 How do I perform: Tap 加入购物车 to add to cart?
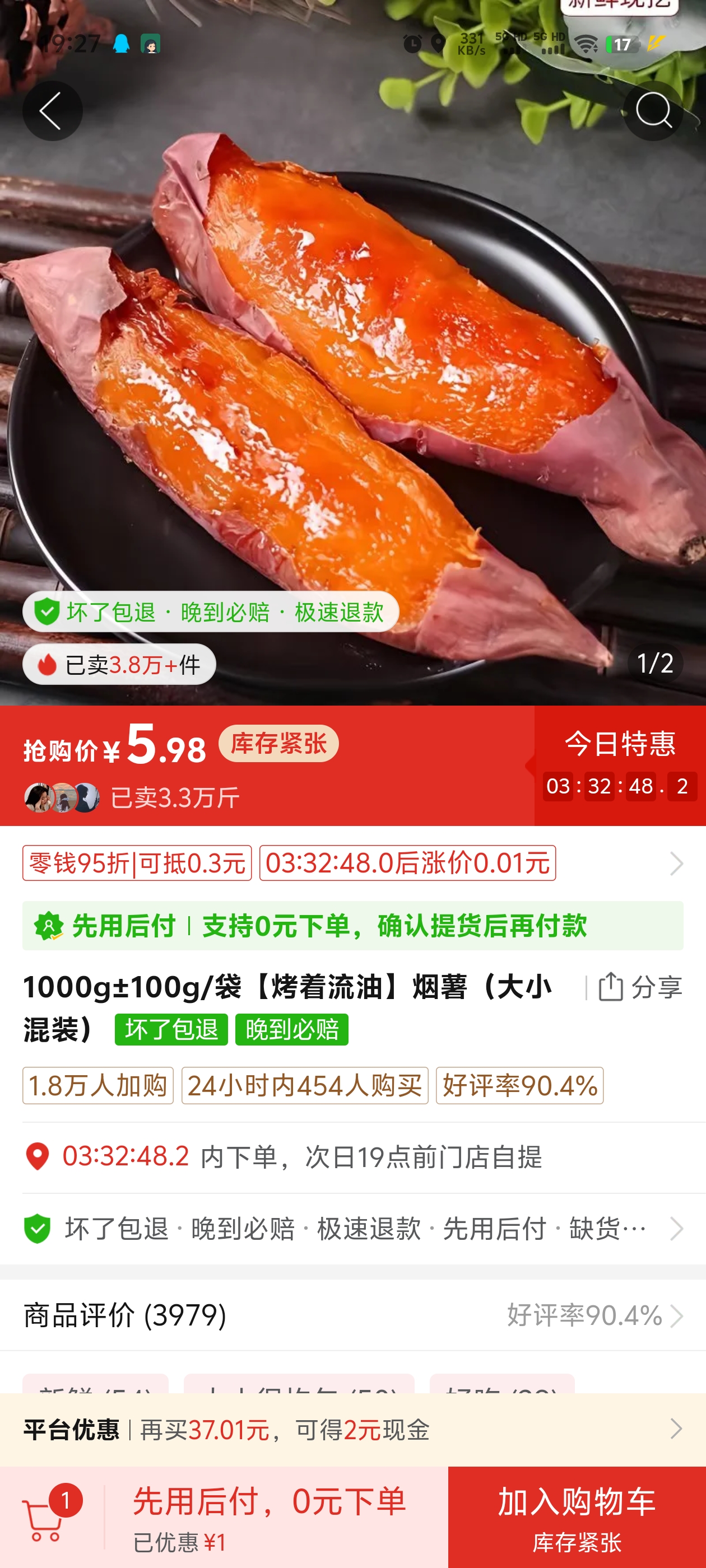coord(576,1517)
